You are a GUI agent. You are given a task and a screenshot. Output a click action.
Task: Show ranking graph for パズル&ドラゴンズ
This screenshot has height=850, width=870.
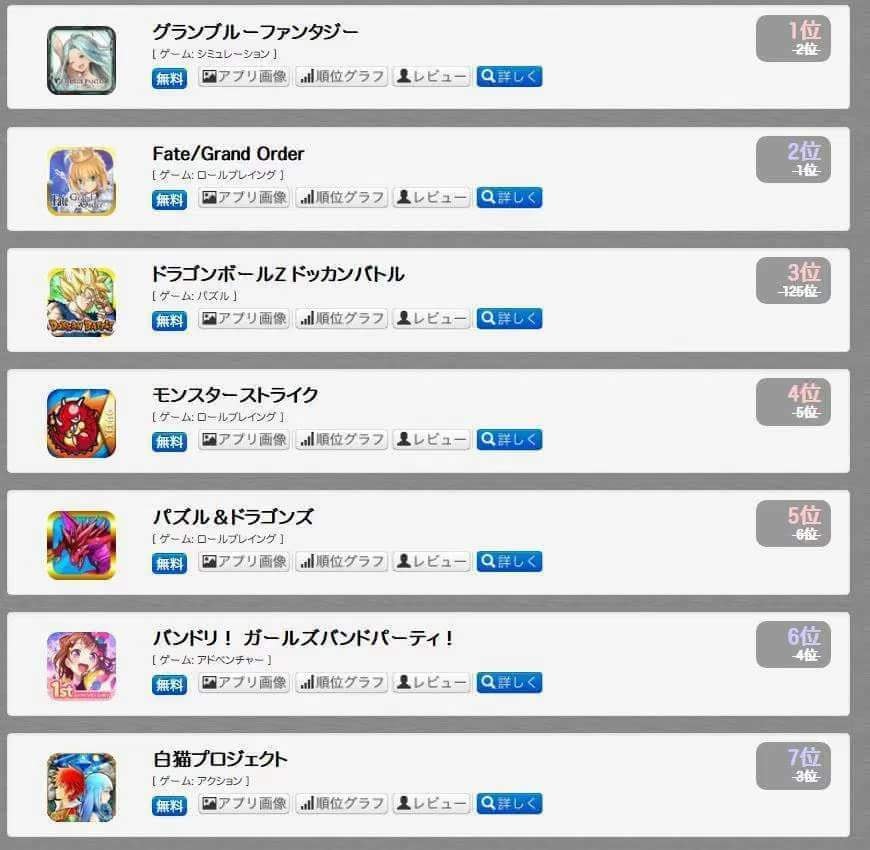[x=341, y=562]
